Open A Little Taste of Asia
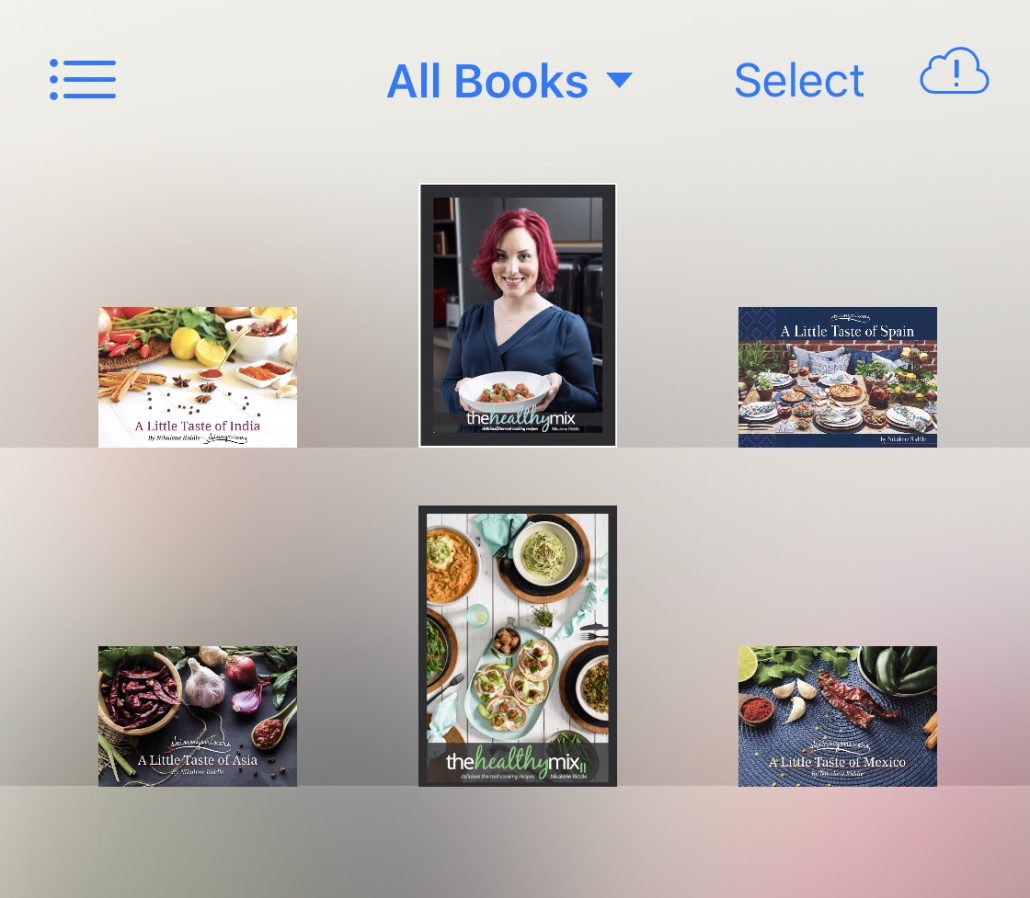The width and height of the screenshot is (1030, 898). tap(197, 716)
